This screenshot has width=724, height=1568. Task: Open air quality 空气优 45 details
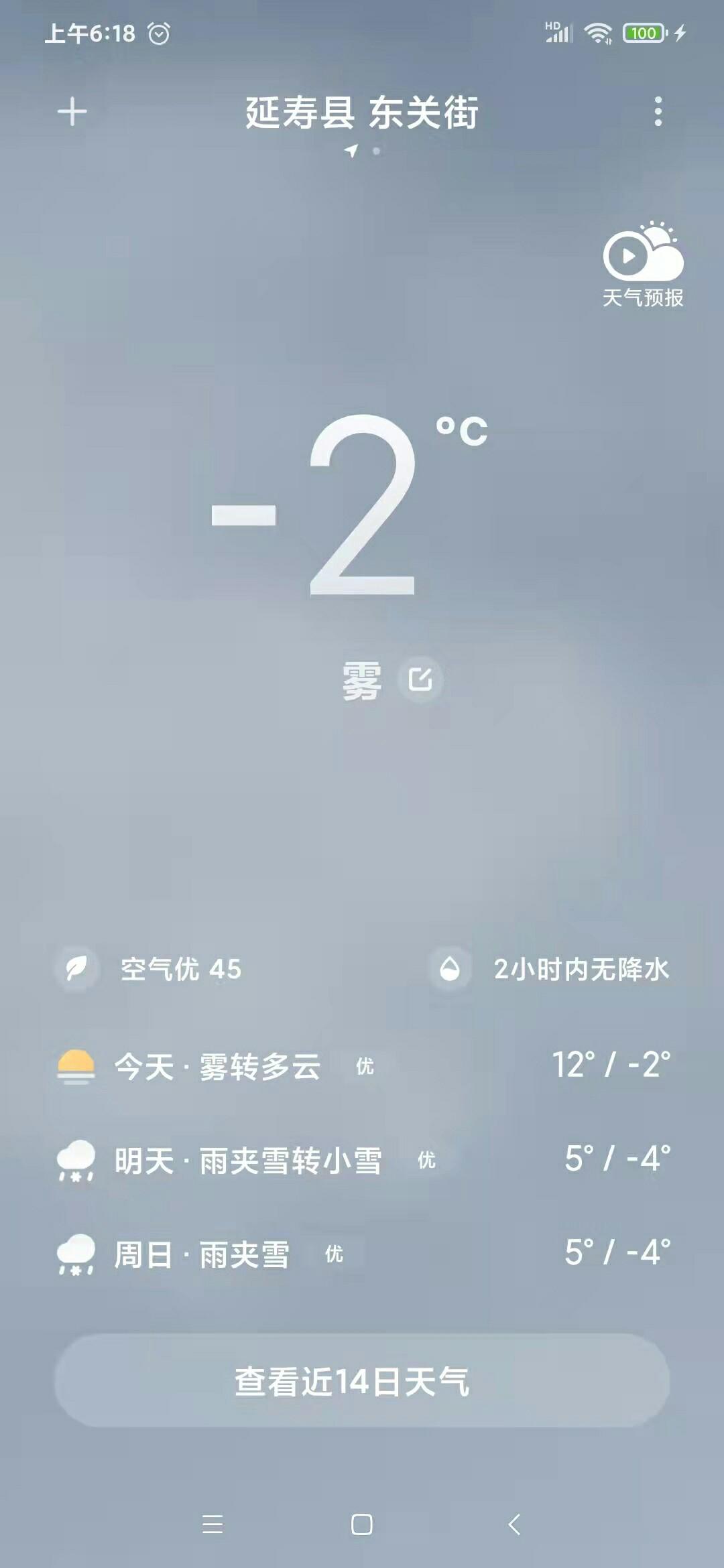[149, 969]
